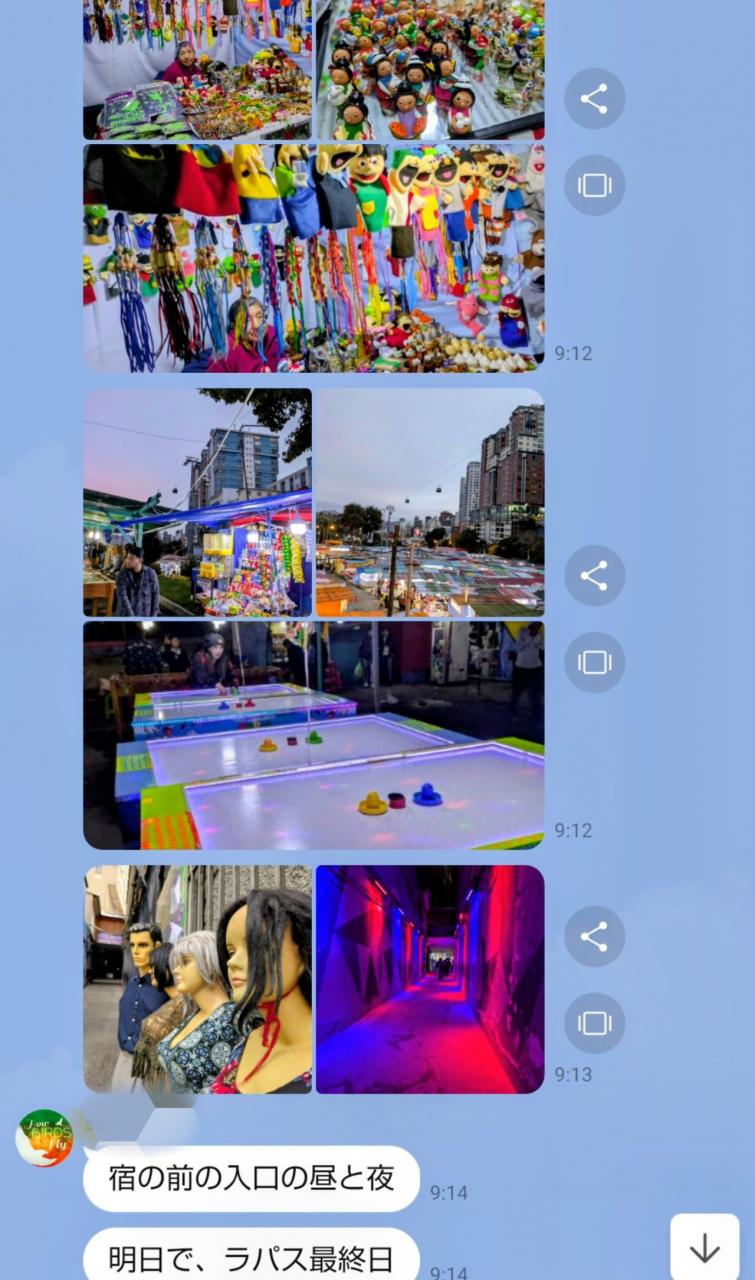View the small figurine dolls photo
The height and width of the screenshot is (1280, 755).
(x=430, y=69)
